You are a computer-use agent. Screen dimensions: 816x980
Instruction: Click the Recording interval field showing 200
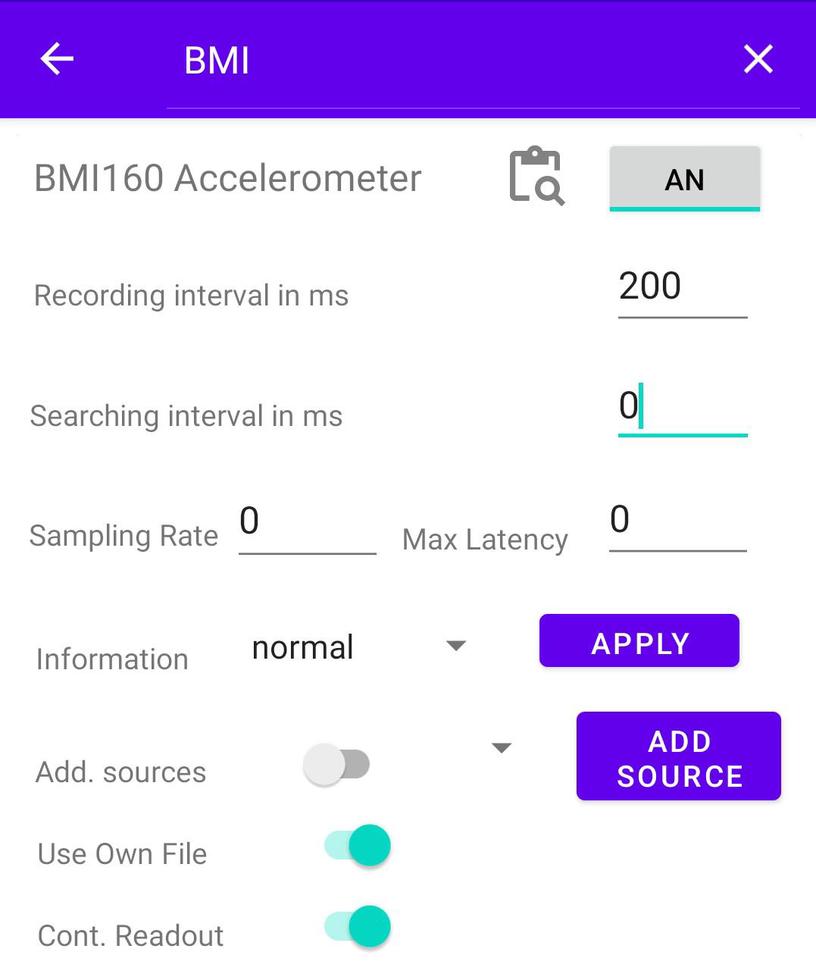click(681, 288)
